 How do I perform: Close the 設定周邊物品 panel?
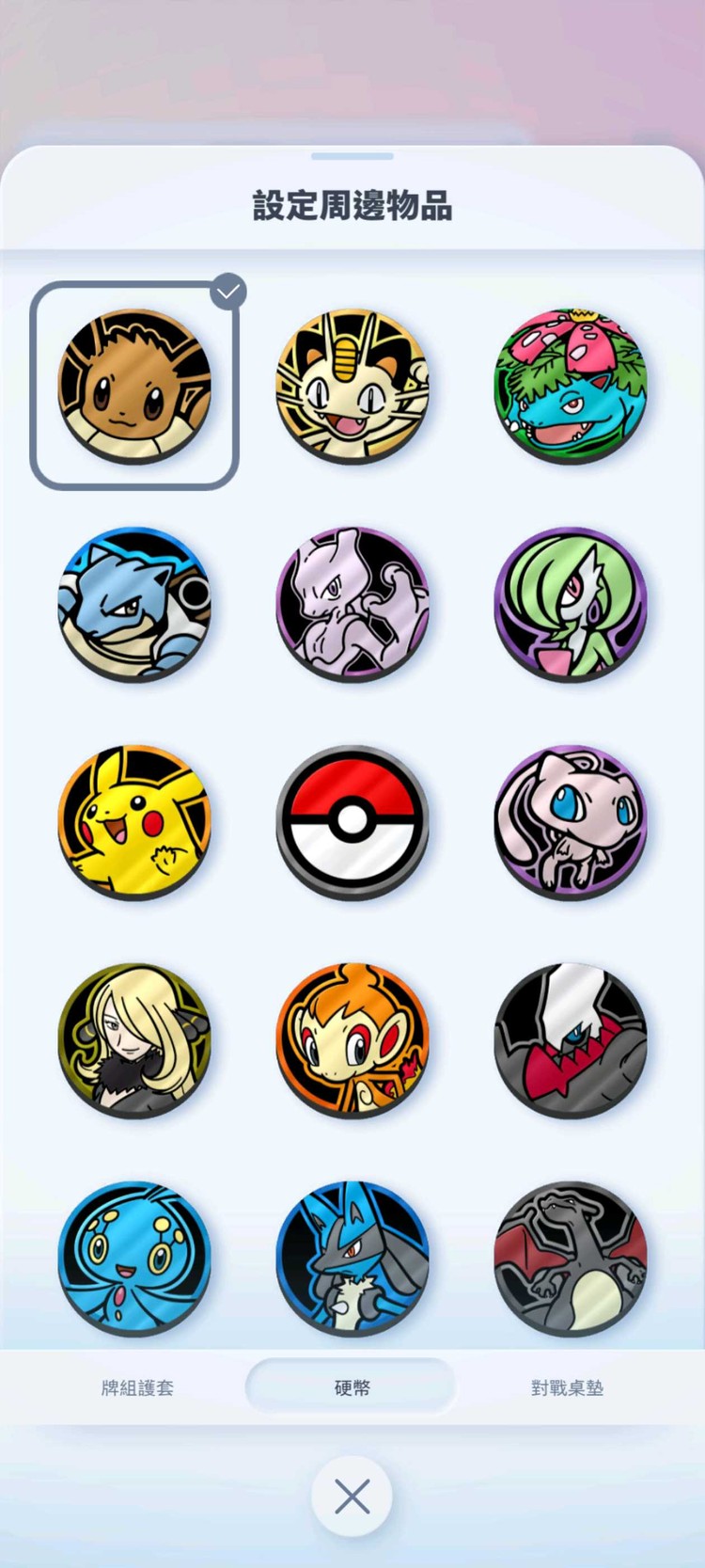(x=352, y=1497)
